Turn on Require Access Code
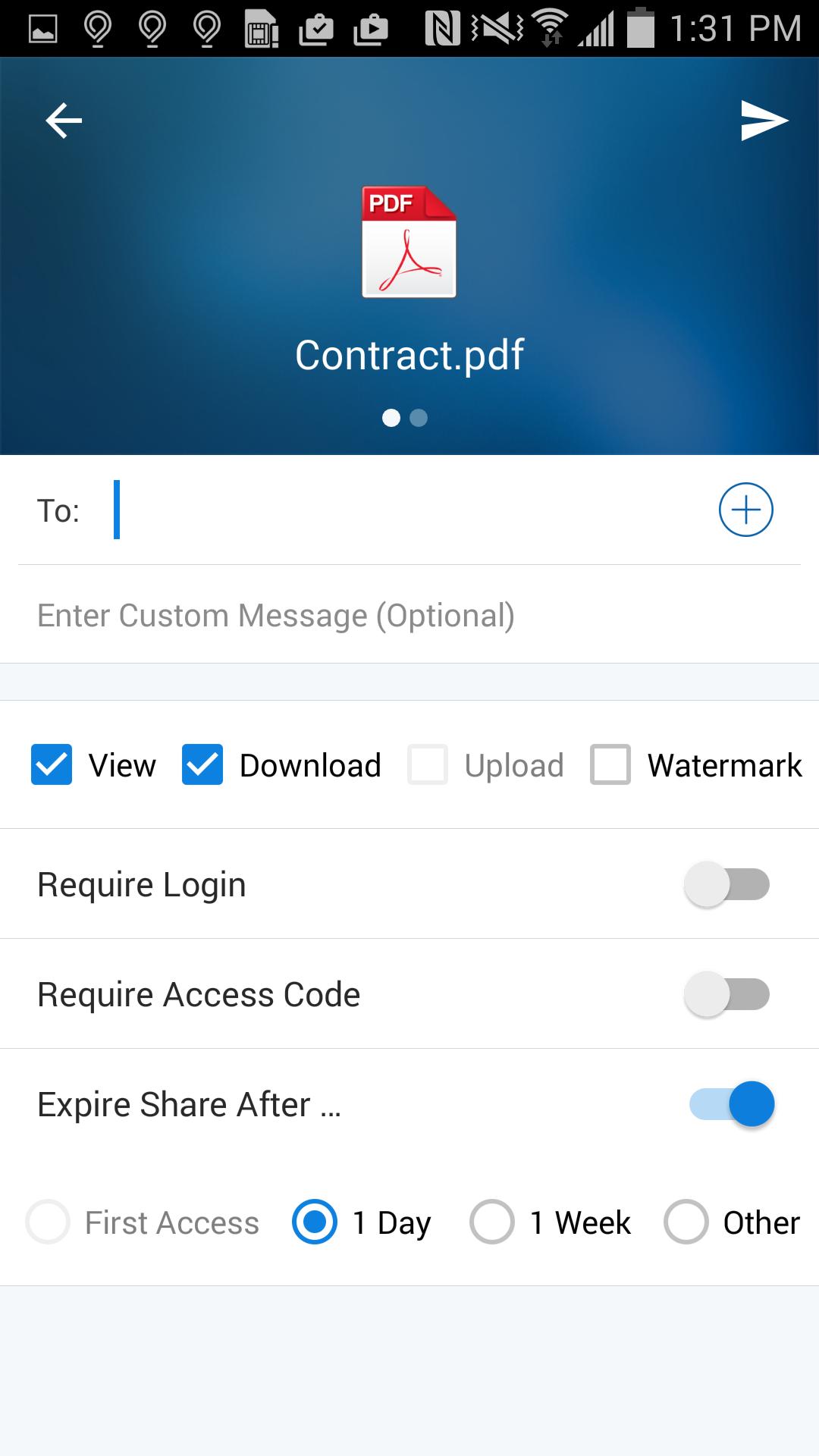Viewport: 819px width, 1456px height. 726,994
